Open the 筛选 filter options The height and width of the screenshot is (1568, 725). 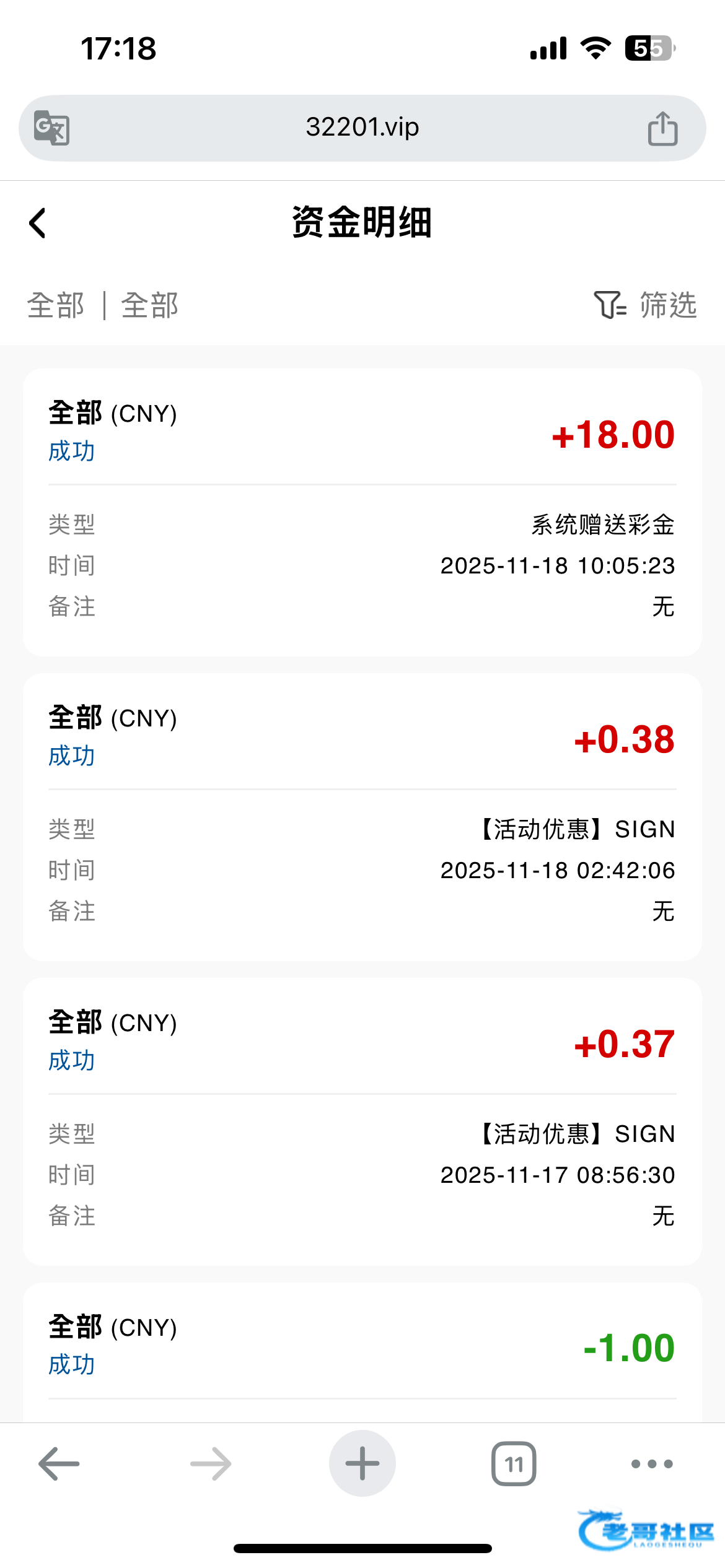click(x=646, y=305)
